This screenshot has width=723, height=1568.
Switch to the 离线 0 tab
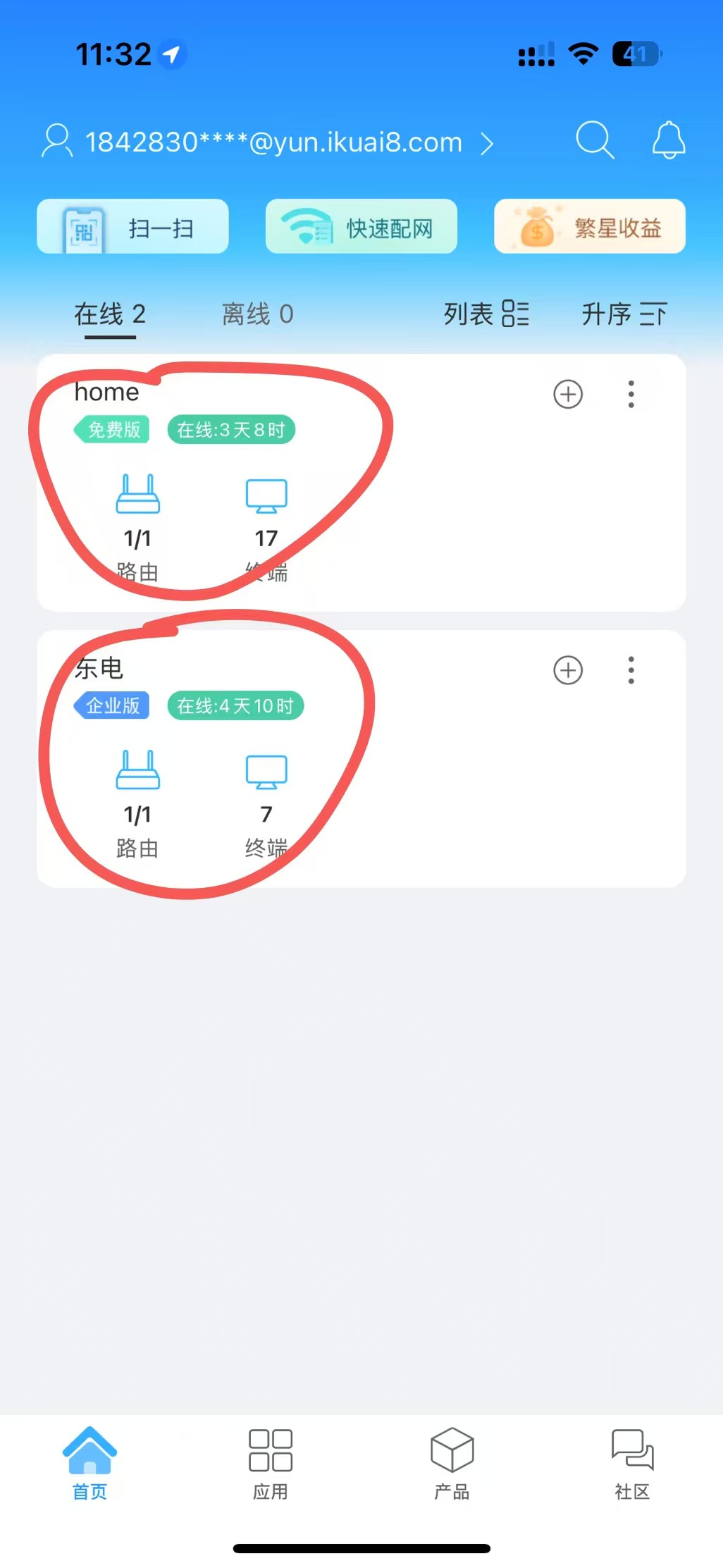pyautogui.click(x=257, y=314)
